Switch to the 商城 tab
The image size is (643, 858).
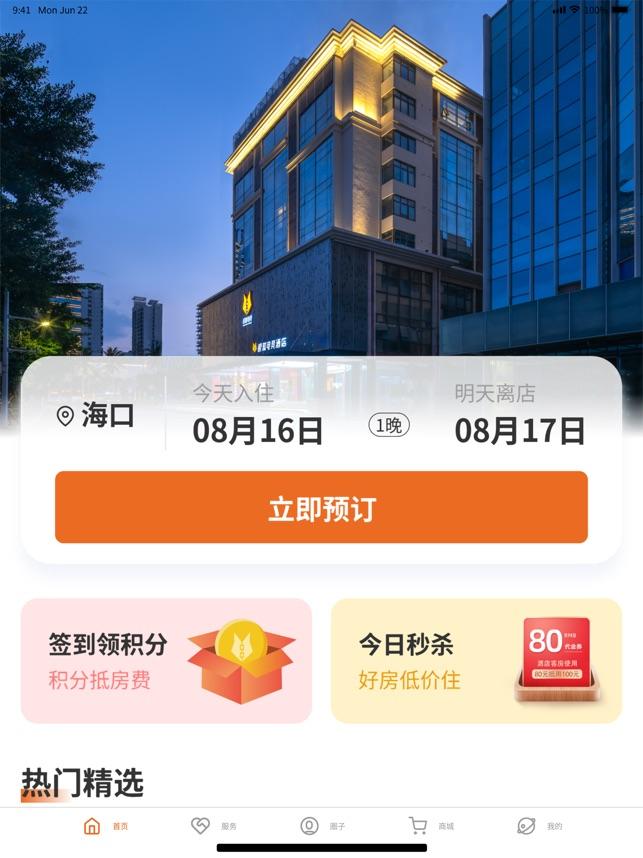(x=431, y=826)
